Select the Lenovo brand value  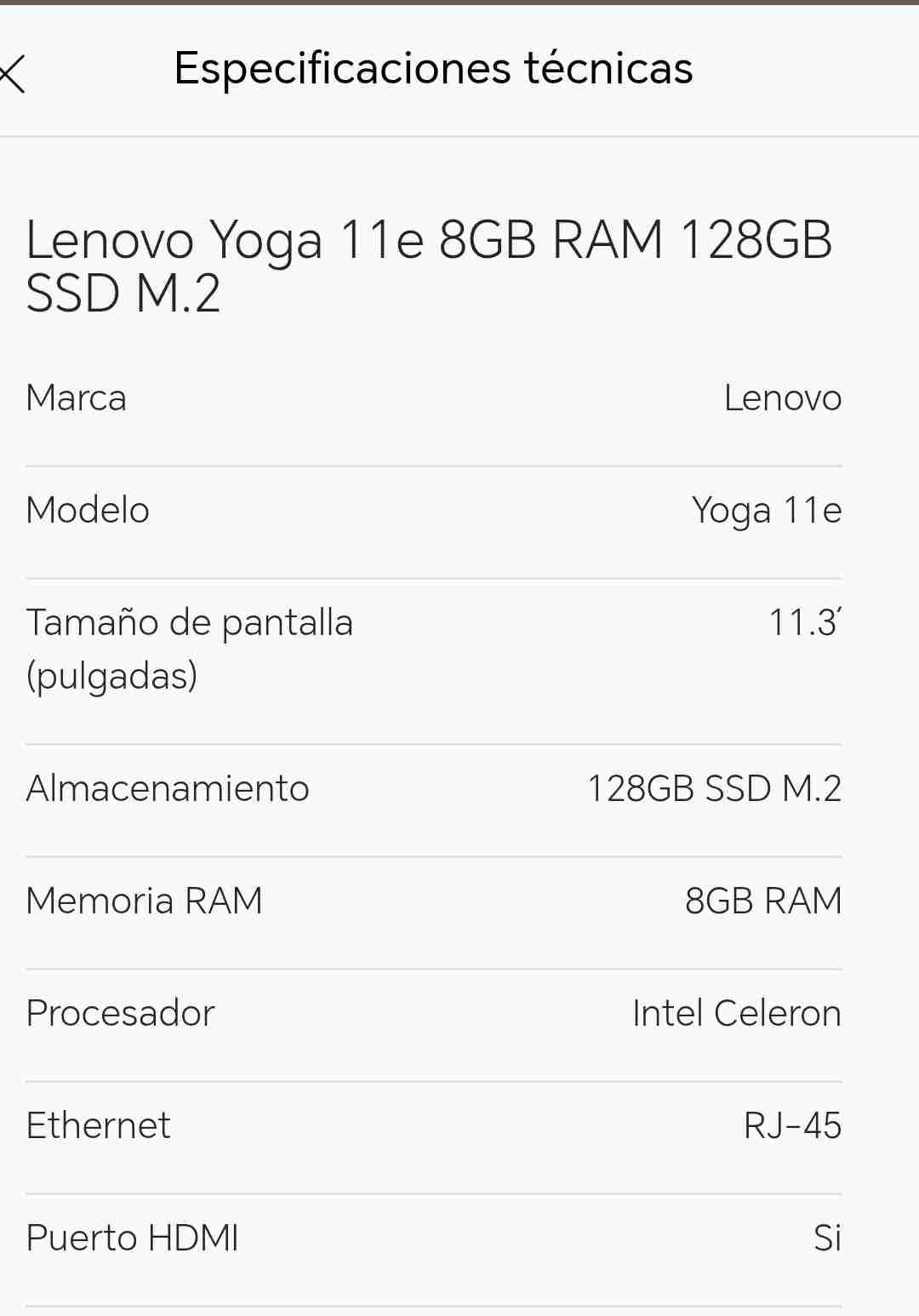click(x=783, y=398)
